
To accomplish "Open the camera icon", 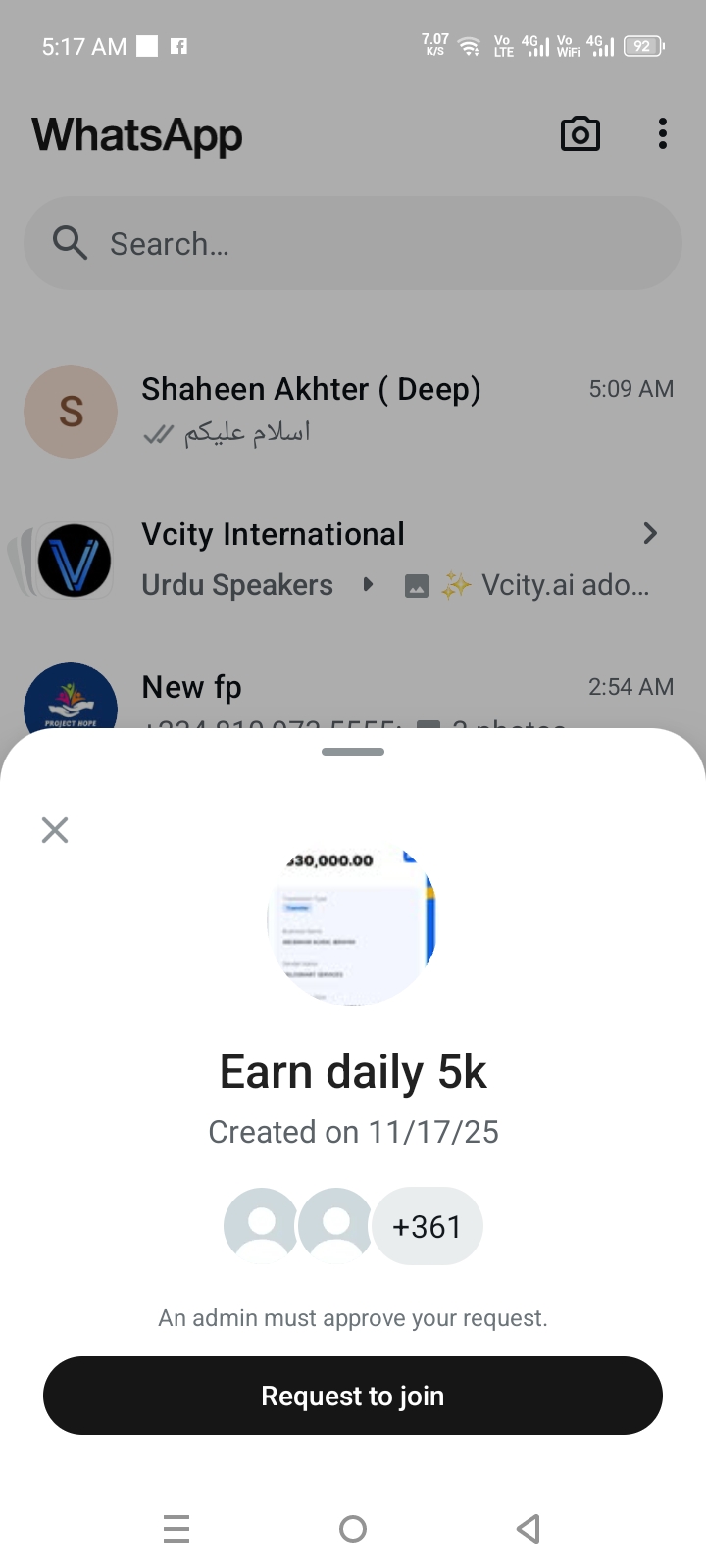I will 580,134.
